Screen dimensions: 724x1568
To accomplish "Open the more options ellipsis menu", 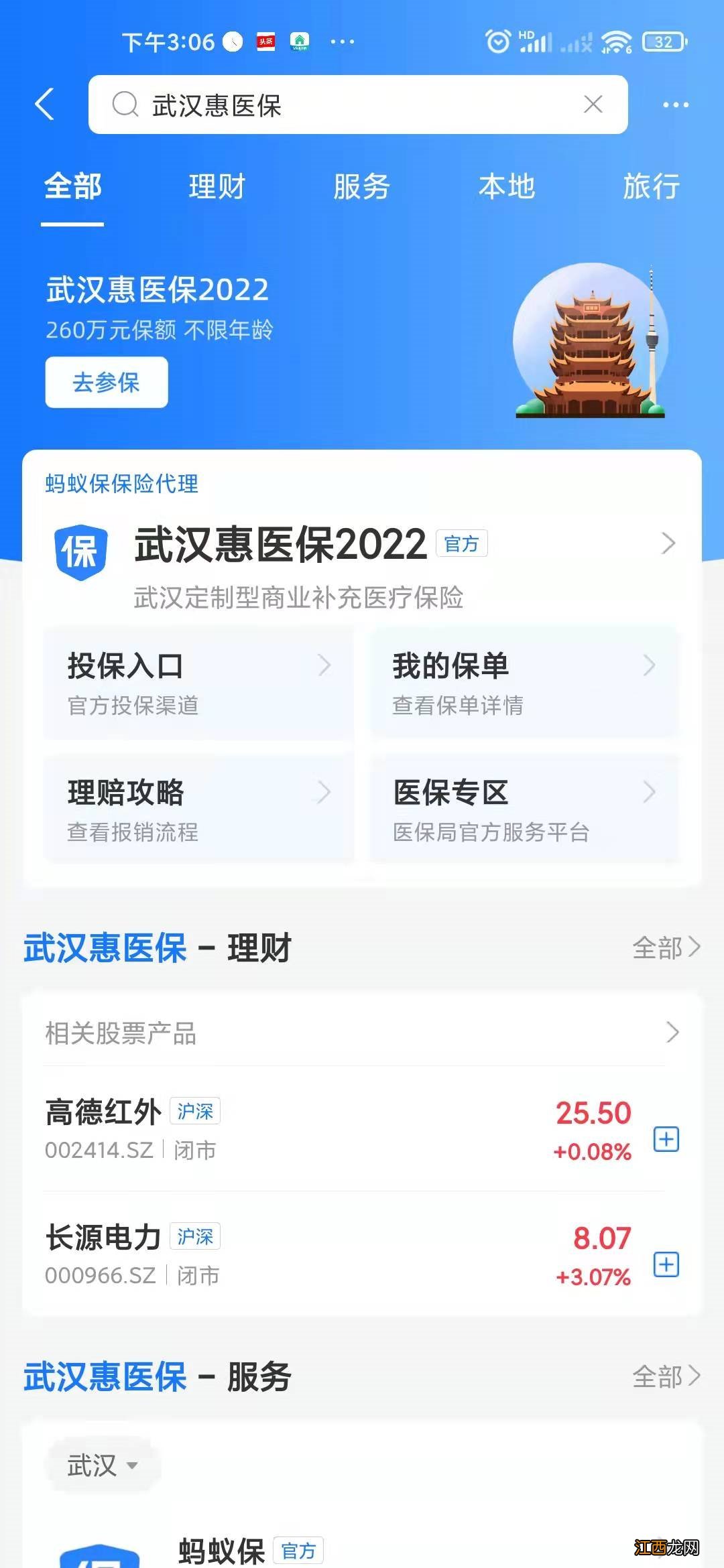I will [x=674, y=104].
